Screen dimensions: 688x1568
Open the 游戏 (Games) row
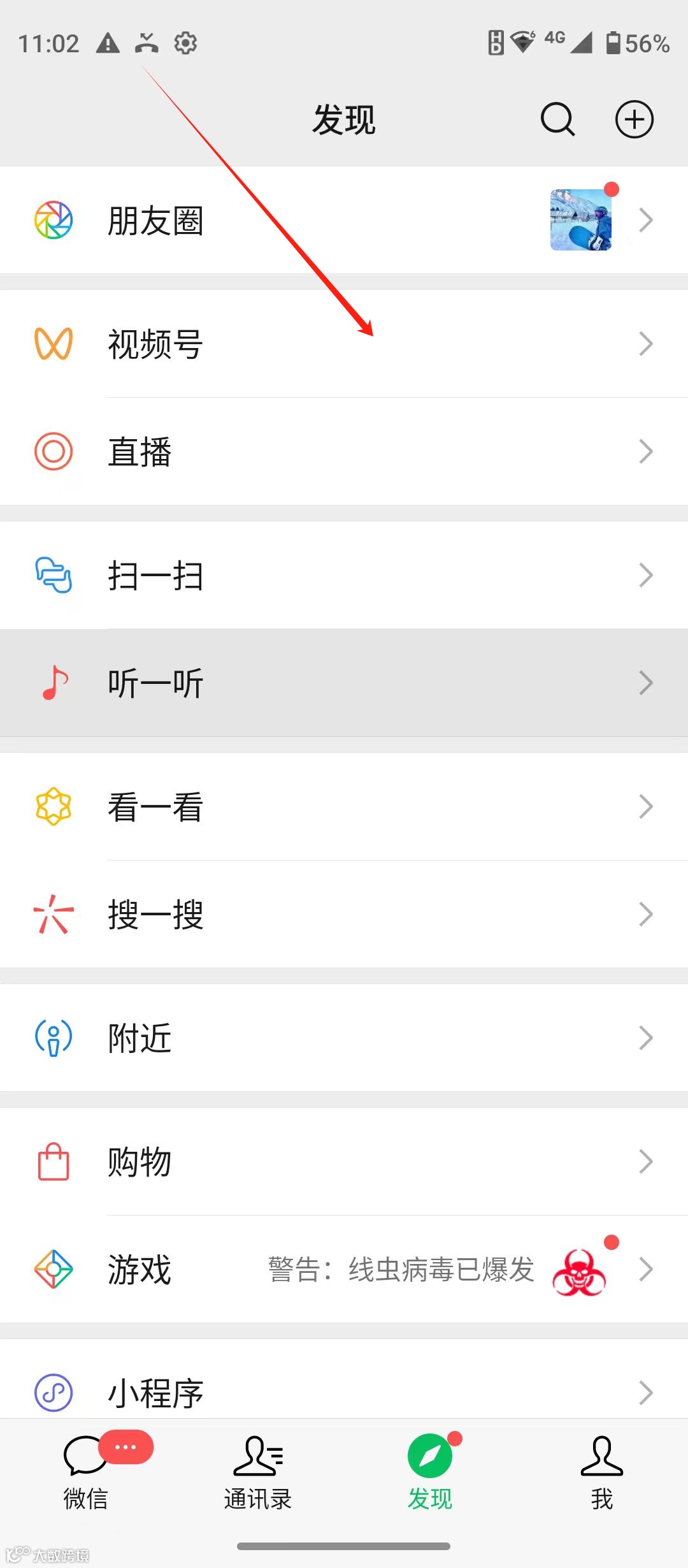[x=344, y=1270]
